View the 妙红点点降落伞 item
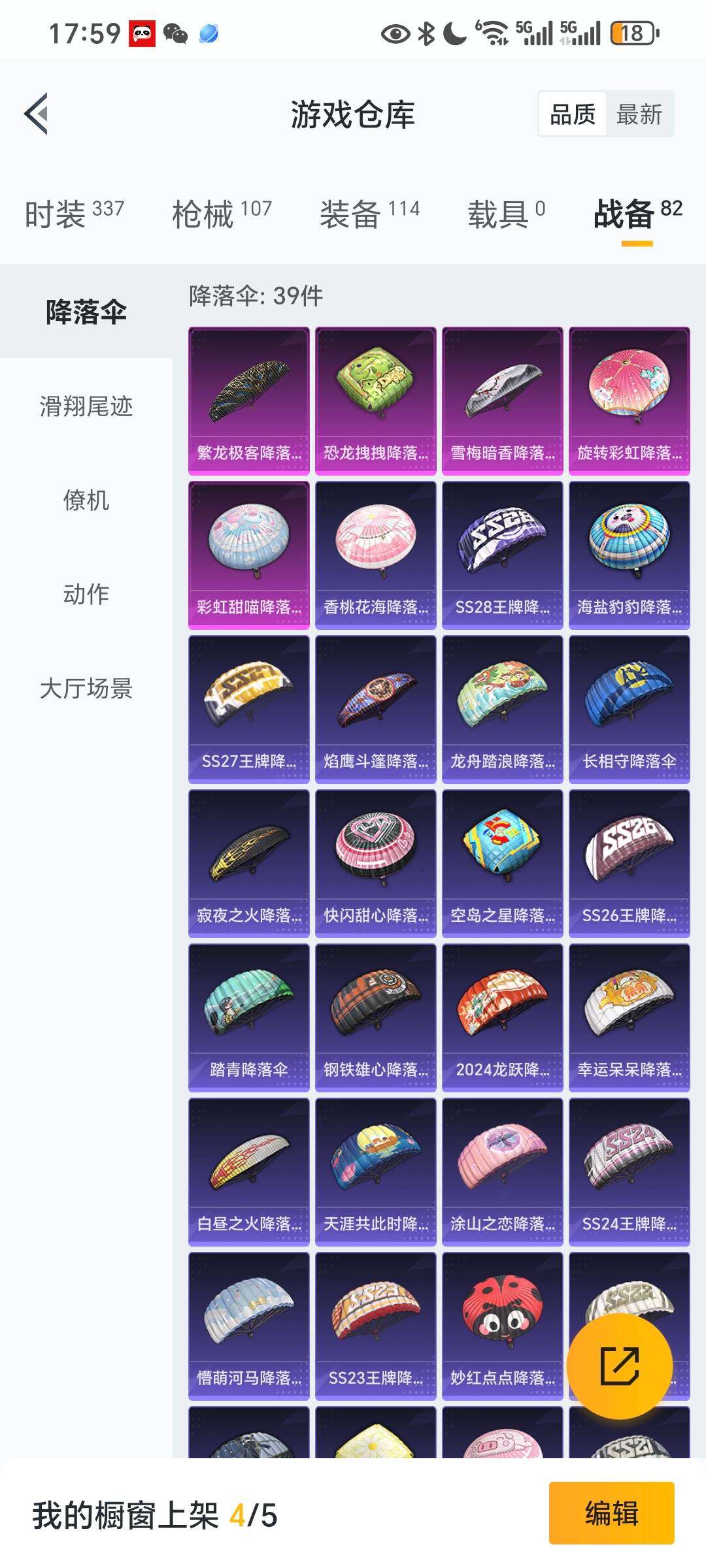This screenshot has width=706, height=1568. tap(502, 1326)
